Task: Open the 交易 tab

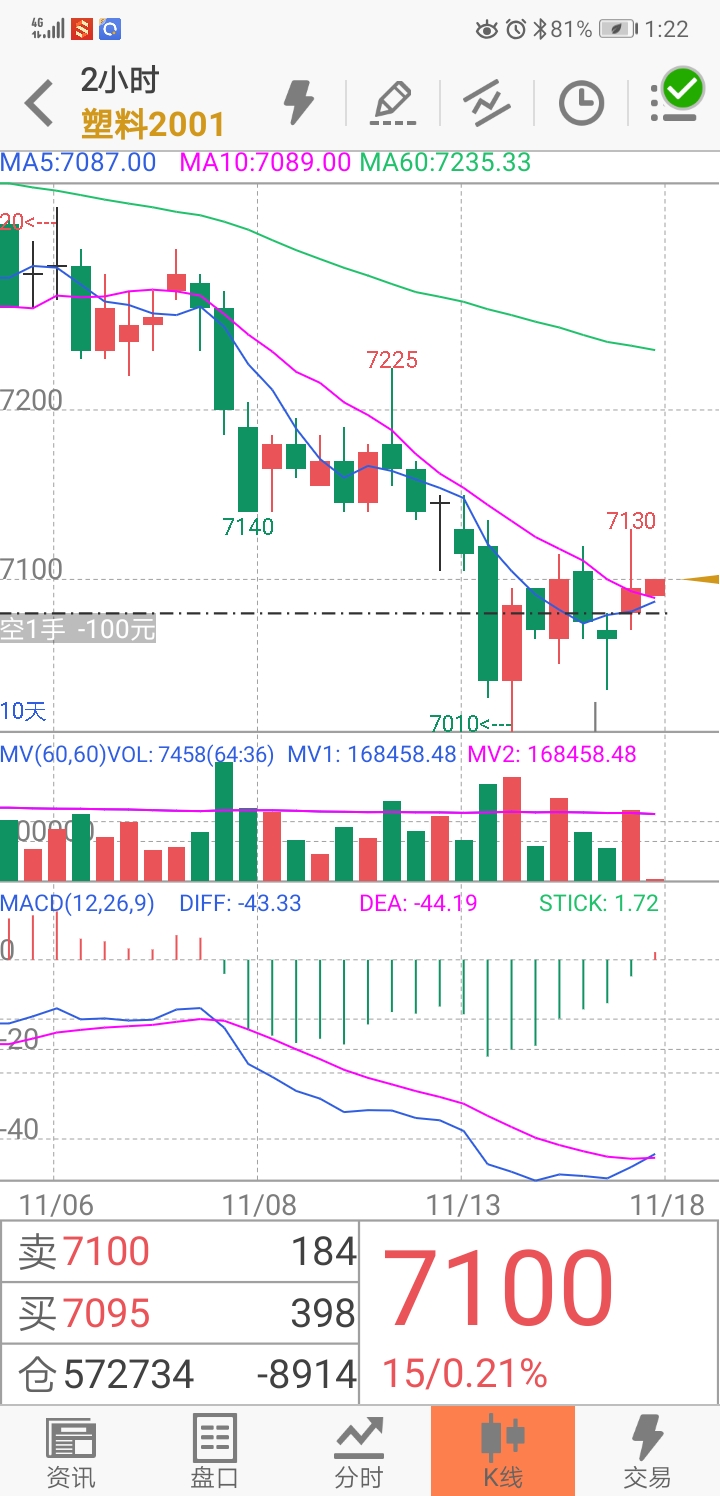Action: [646, 1451]
